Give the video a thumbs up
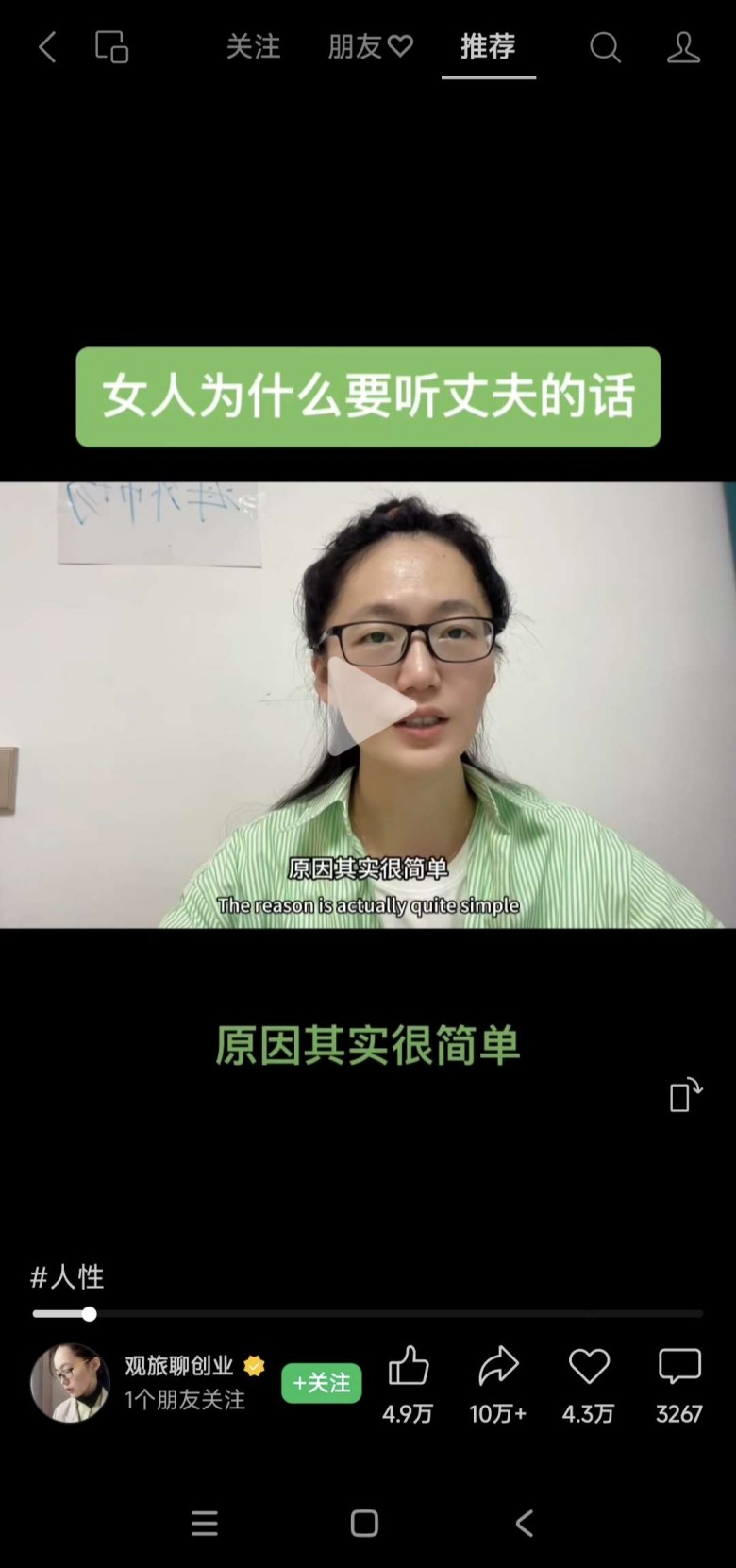Viewport: 736px width, 1568px height. click(x=408, y=1368)
